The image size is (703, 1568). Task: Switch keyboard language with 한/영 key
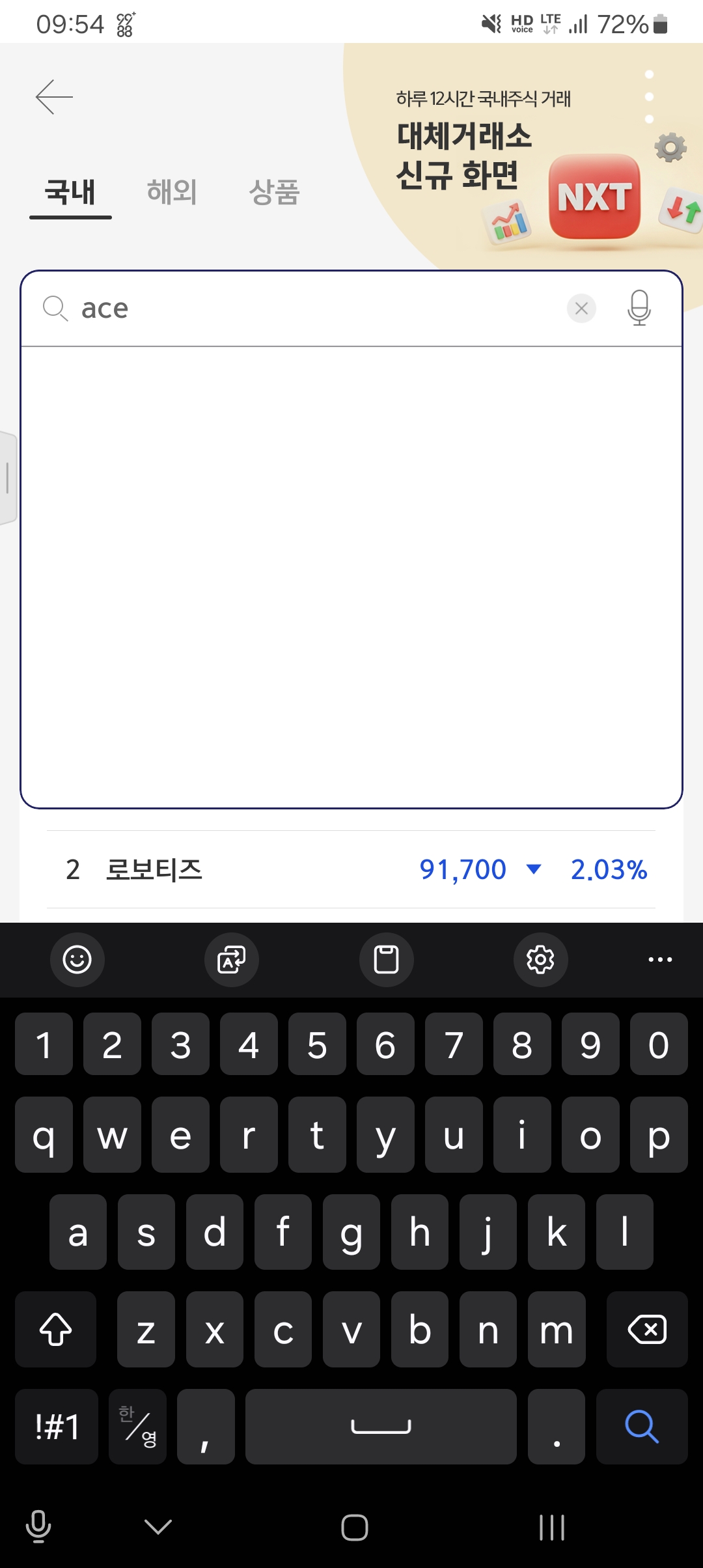pos(138,1426)
